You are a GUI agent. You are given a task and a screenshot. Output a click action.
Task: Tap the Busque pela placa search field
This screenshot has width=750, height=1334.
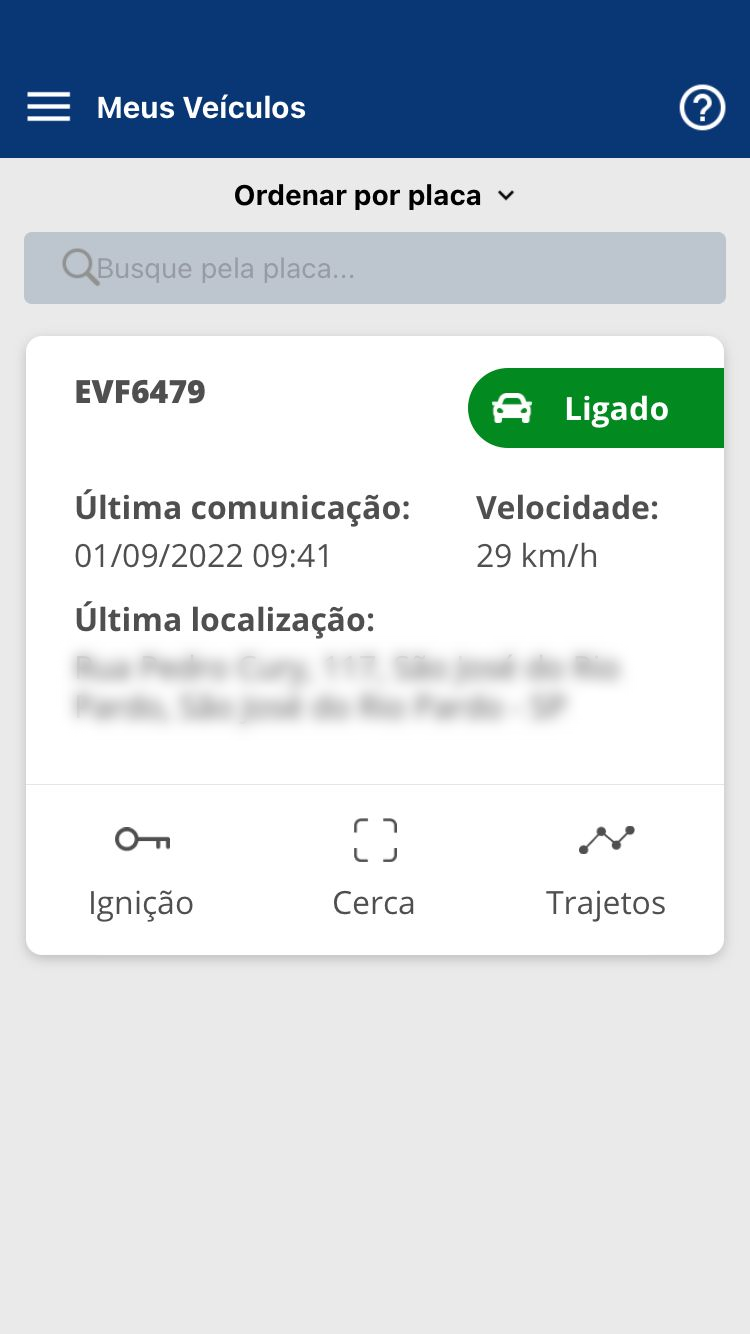375,268
